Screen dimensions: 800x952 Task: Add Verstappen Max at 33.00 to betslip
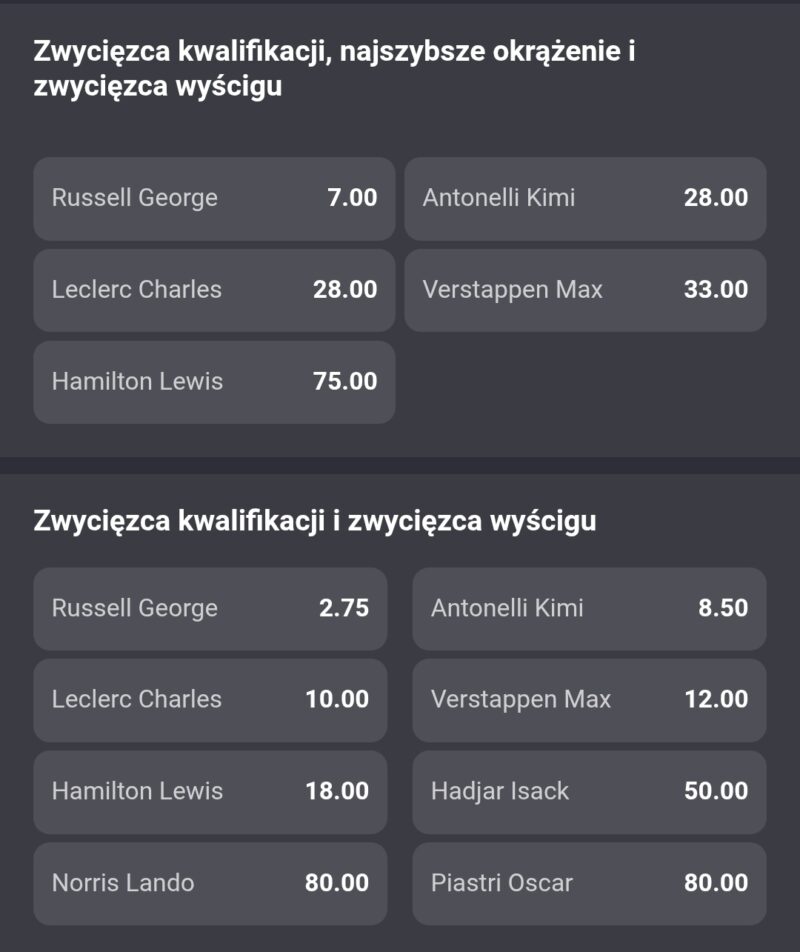pyautogui.click(x=585, y=290)
